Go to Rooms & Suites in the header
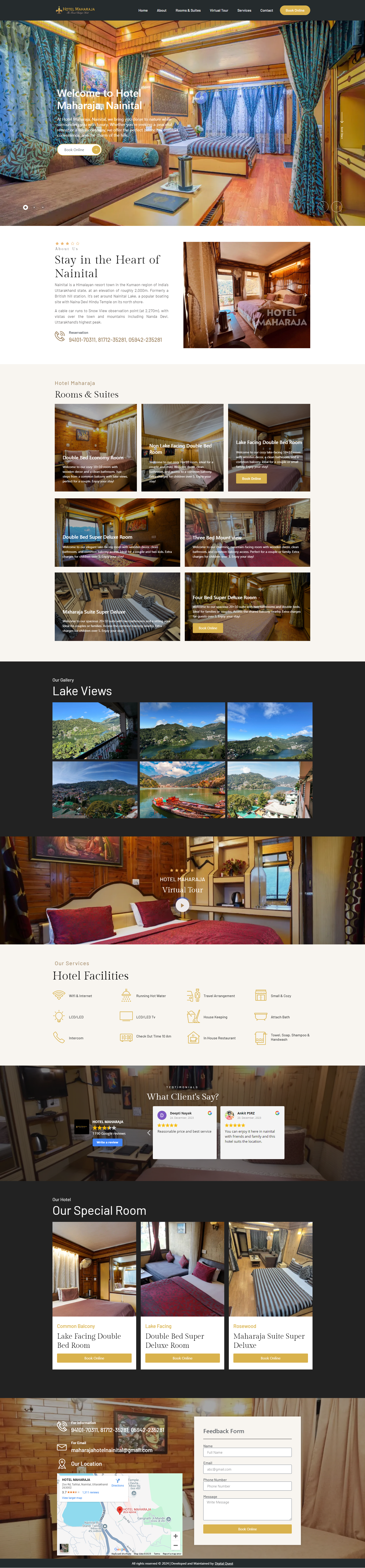Image resolution: width=365 pixels, height=1568 pixels. (x=188, y=10)
